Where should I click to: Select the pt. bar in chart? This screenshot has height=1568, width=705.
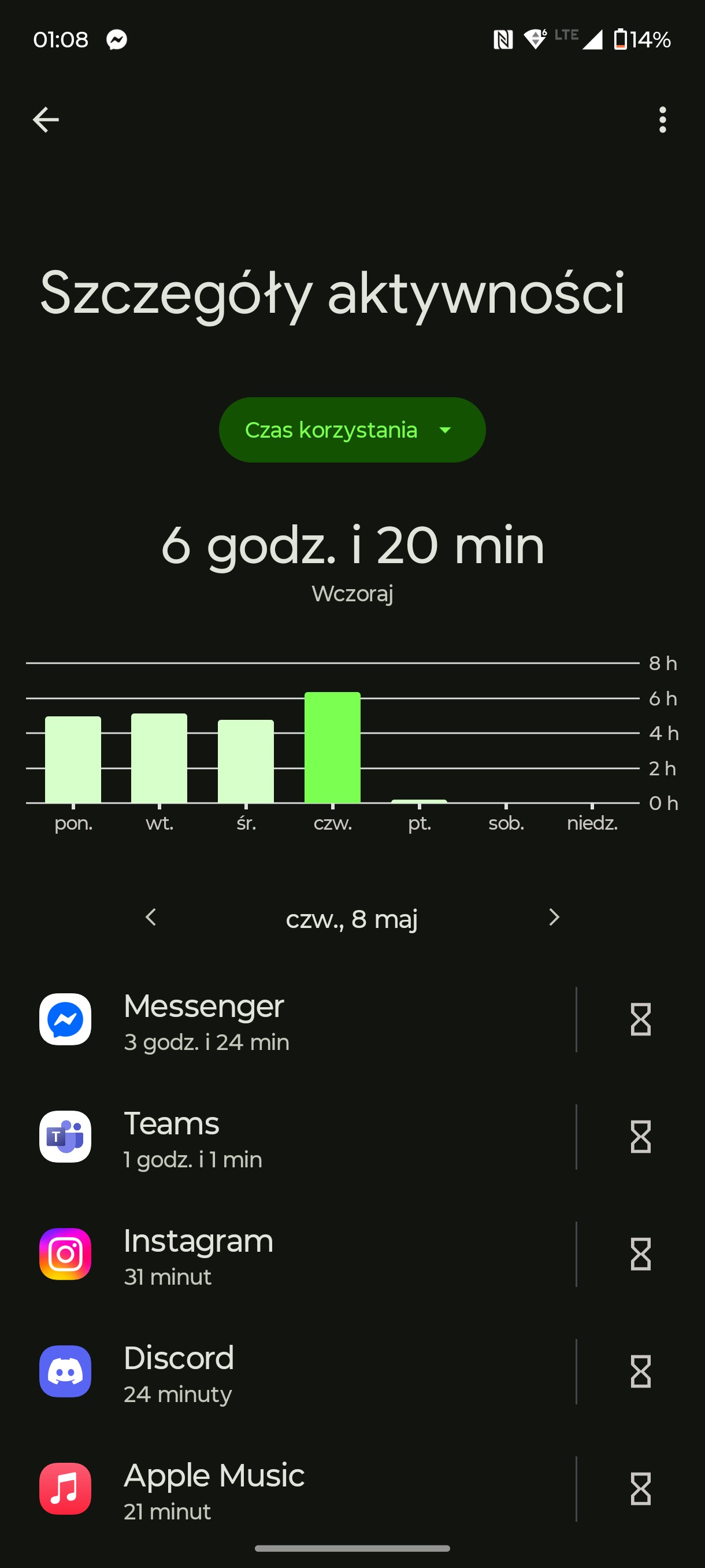pyautogui.click(x=419, y=801)
